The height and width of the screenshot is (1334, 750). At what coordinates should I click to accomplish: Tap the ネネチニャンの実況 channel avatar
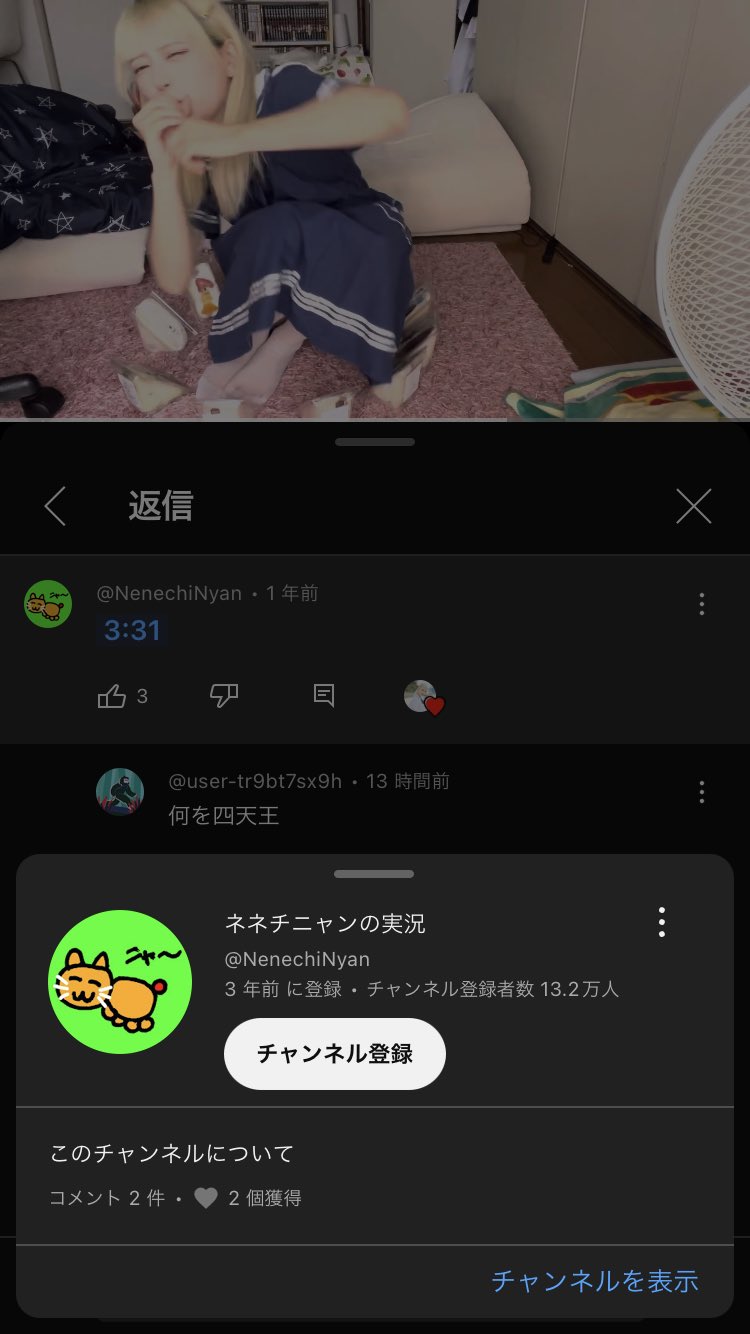pos(120,982)
